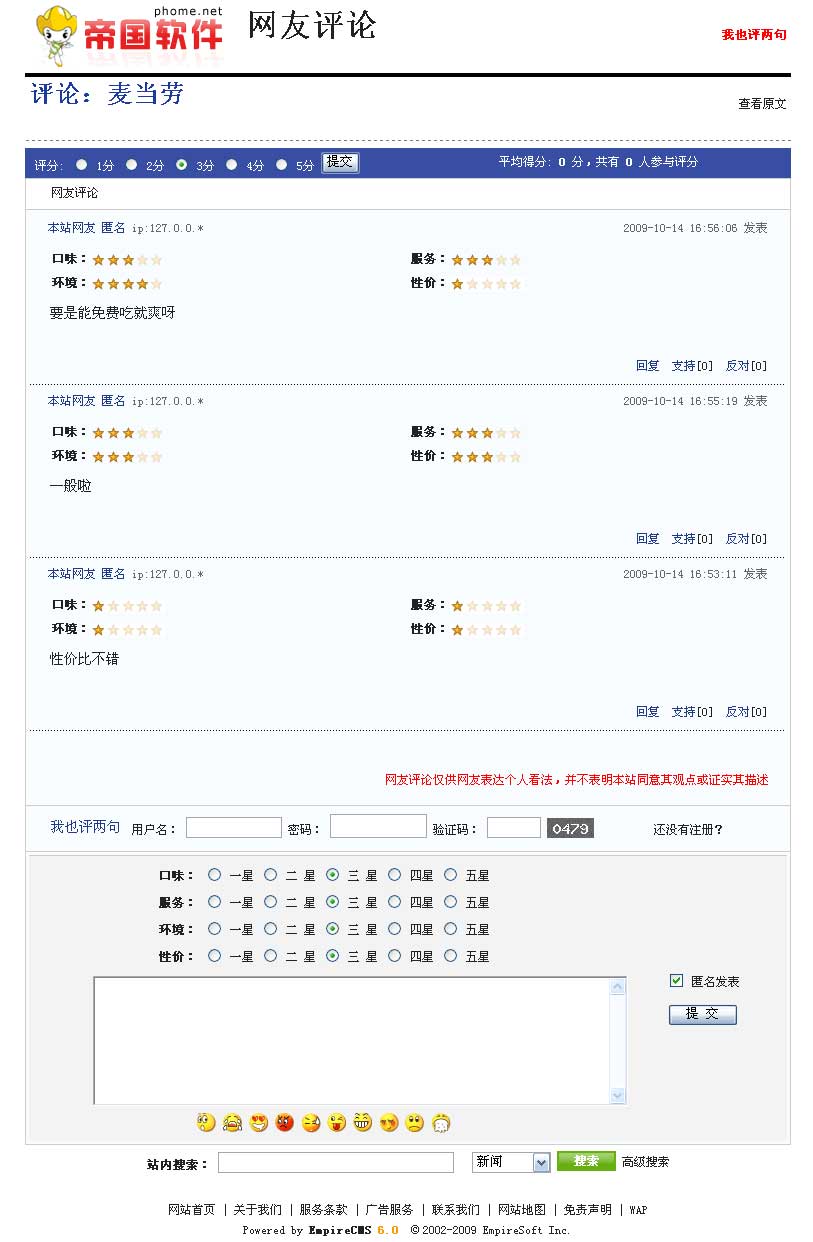Open the 查看原文 link
Image resolution: width=813 pixels, height=1242 pixels.
(762, 104)
